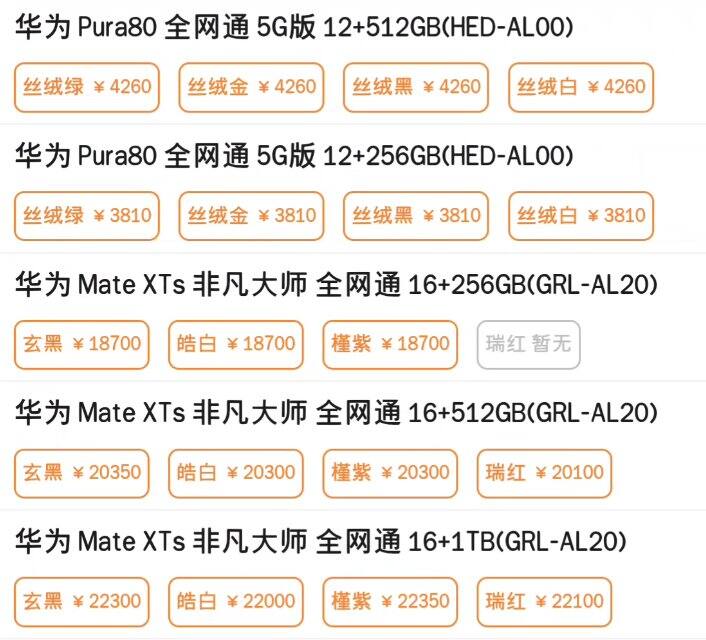
Task: Select 玄黑 ¥22300 Mate XTs 16+1TB
Action: pyautogui.click(x=81, y=602)
